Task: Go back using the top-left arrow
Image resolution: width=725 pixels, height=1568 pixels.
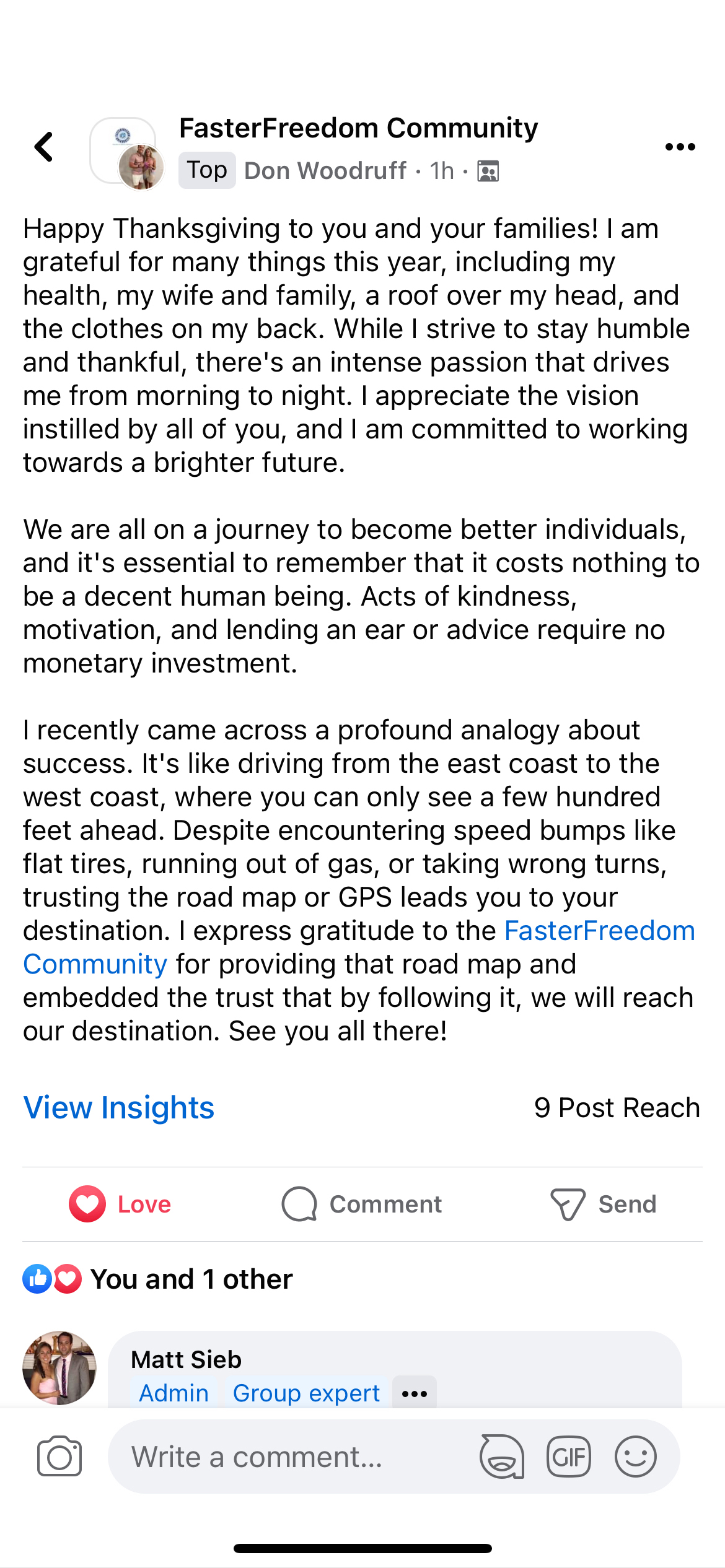Action: (43, 147)
